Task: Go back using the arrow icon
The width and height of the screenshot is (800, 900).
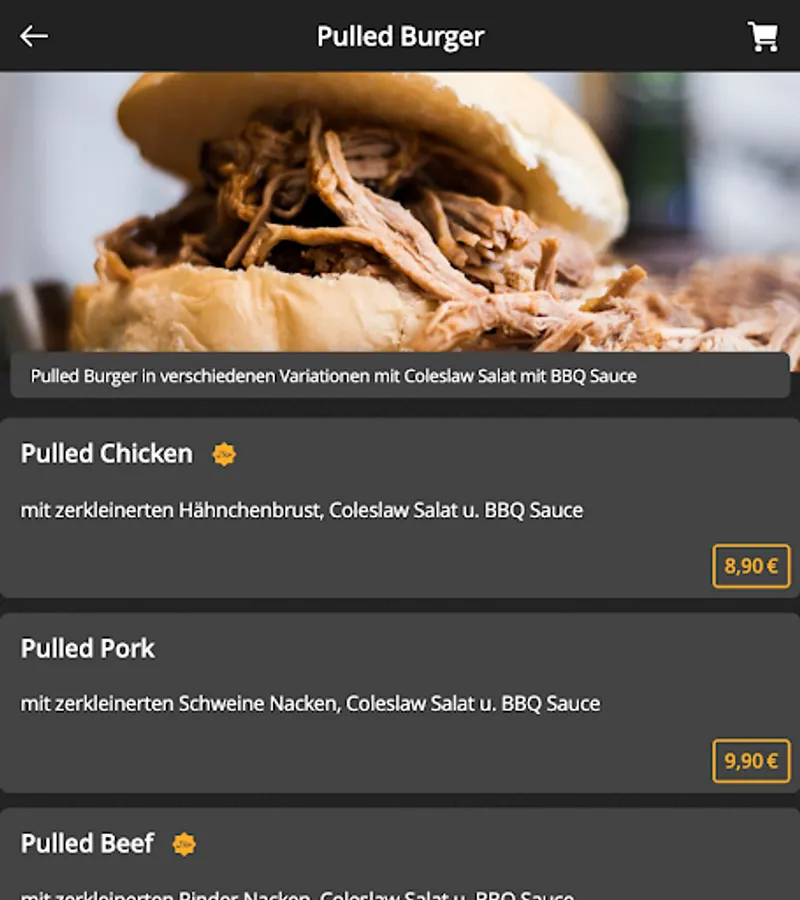Action: click(34, 36)
